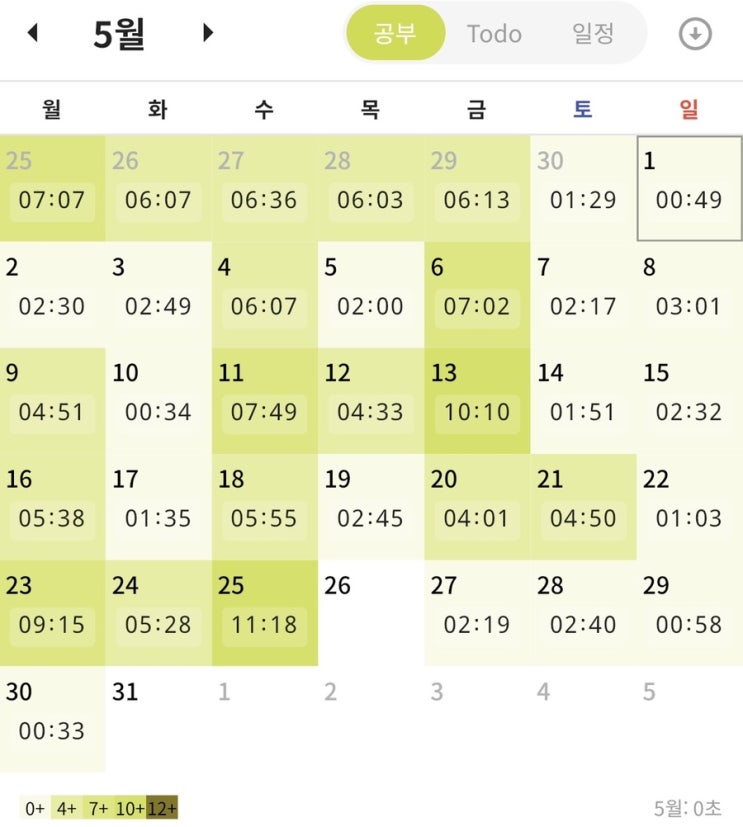Image resolution: width=743 pixels, height=827 pixels.
Task: Tap the download icon
Action: [695, 34]
